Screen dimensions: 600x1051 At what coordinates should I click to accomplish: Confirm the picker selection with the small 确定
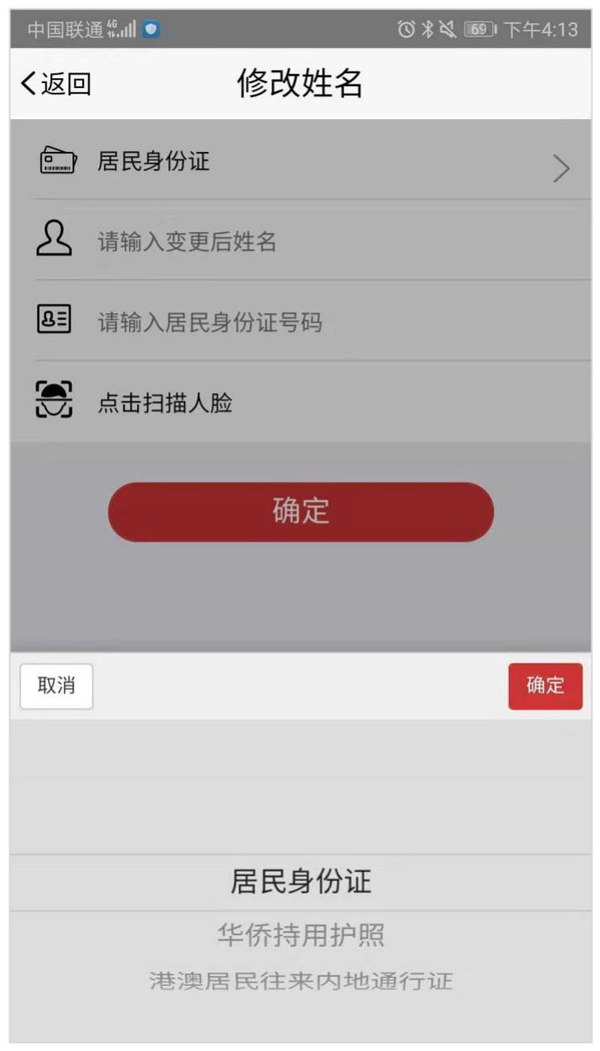pyautogui.click(x=545, y=686)
